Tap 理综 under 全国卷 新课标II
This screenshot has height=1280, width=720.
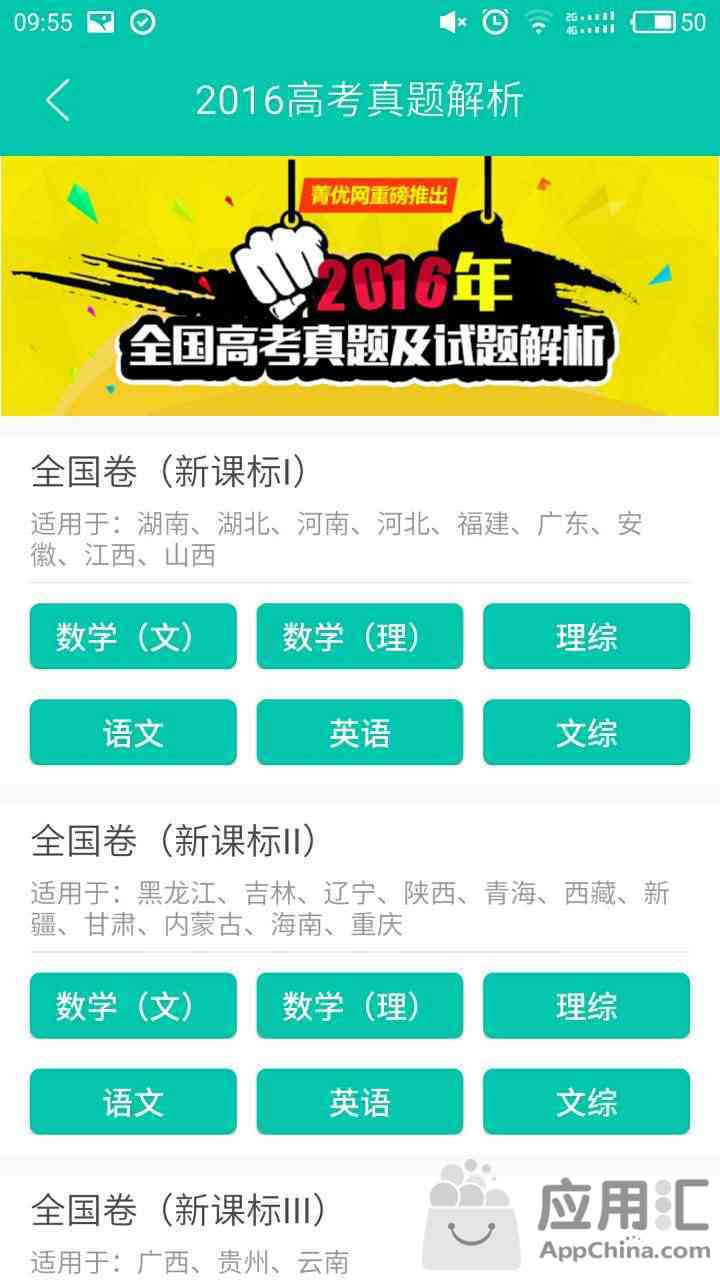point(587,1005)
